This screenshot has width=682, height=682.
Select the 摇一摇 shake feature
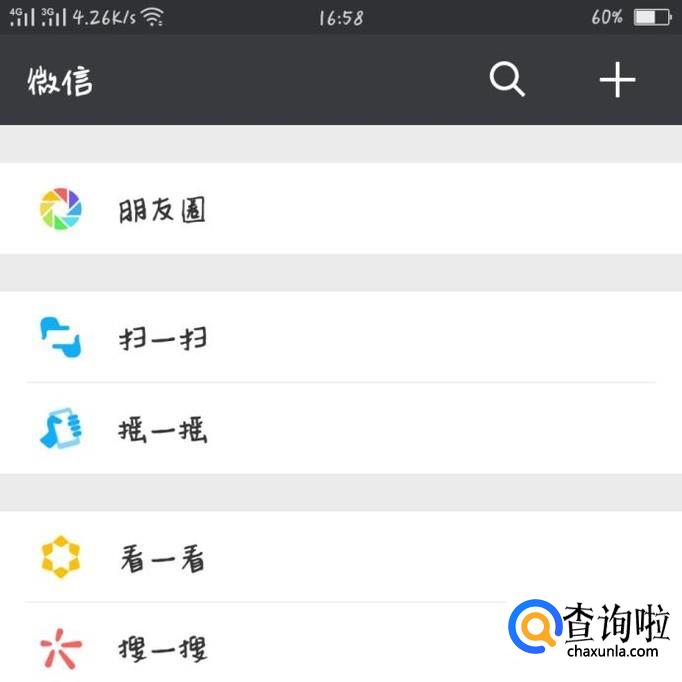tap(161, 430)
